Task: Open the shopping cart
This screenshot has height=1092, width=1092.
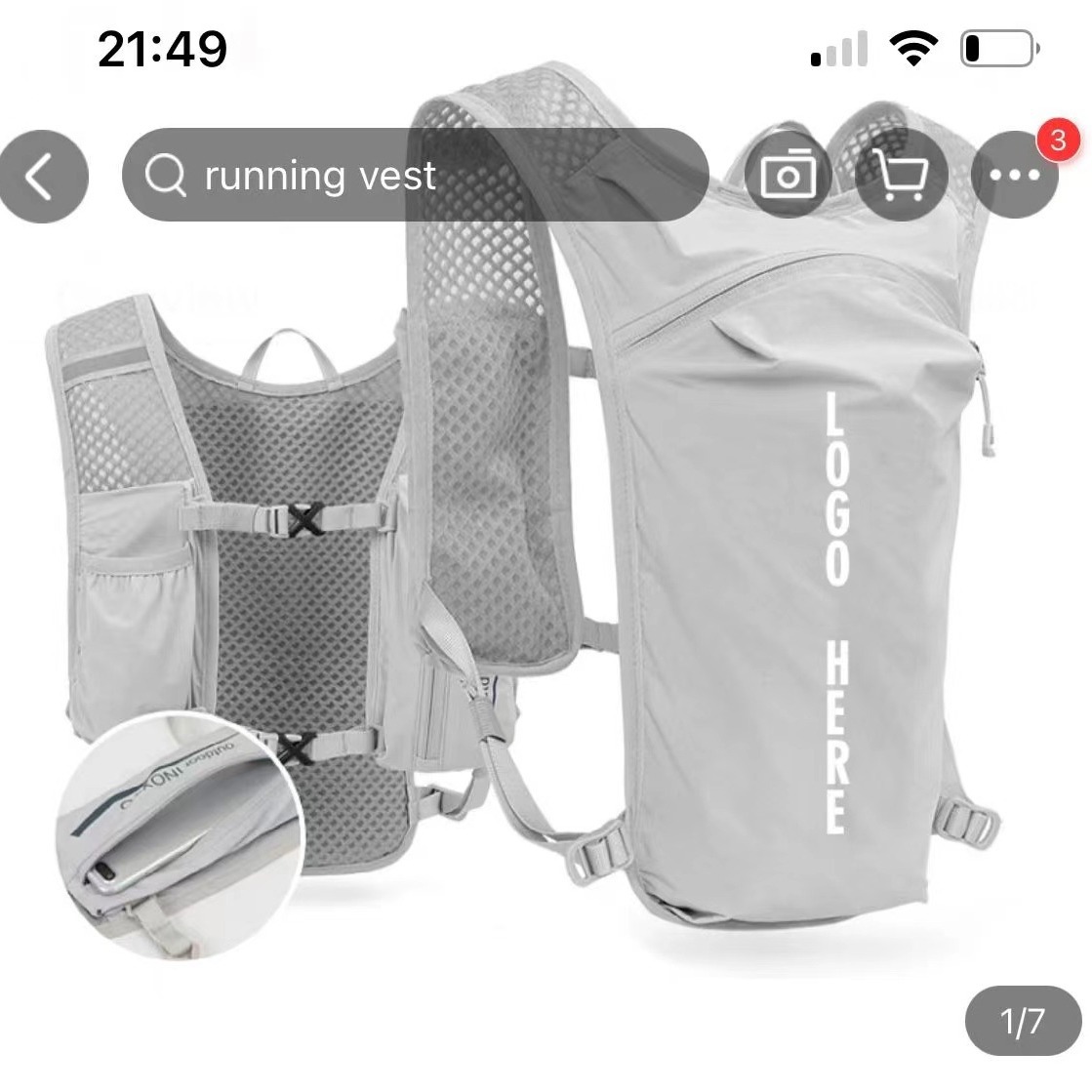Action: point(901,176)
